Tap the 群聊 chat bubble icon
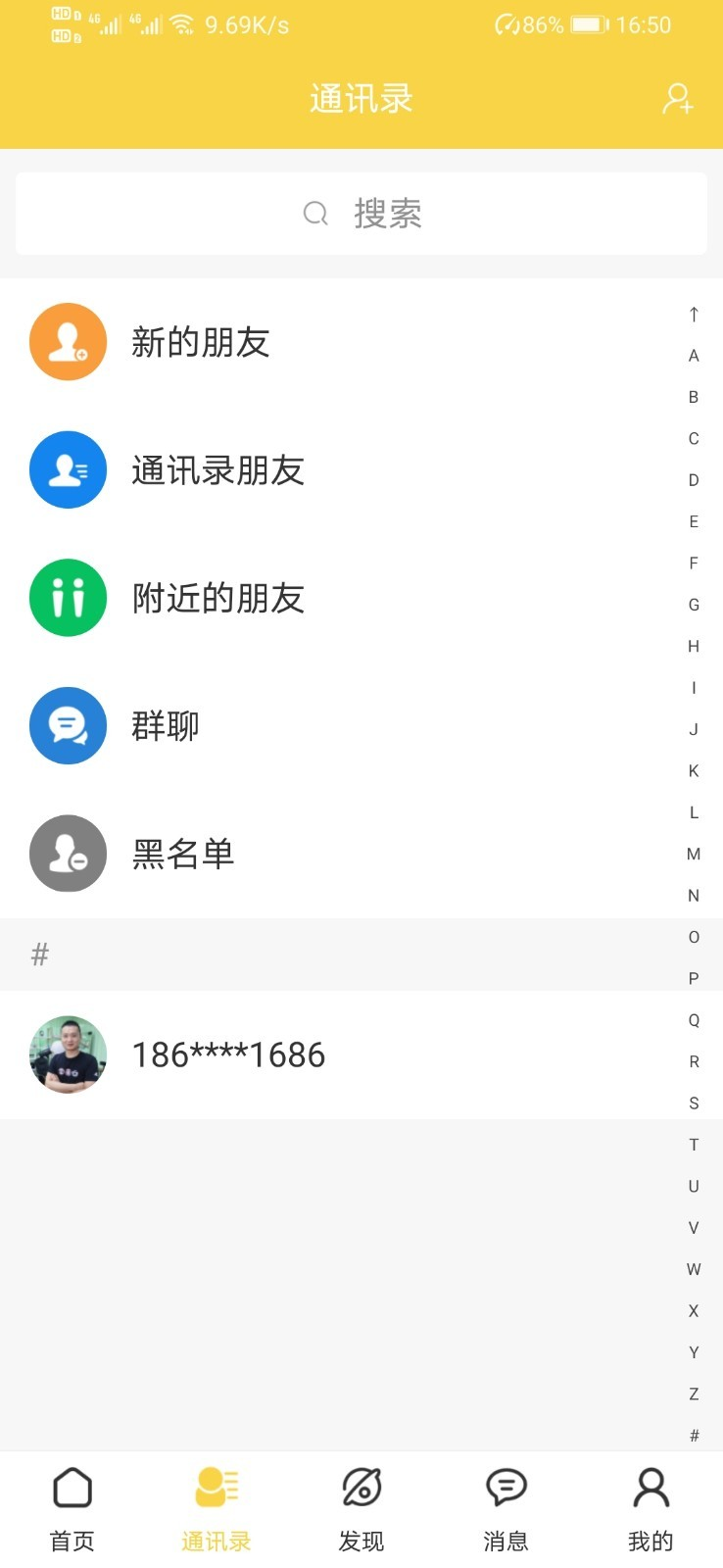The image size is (723, 1568). click(x=68, y=725)
